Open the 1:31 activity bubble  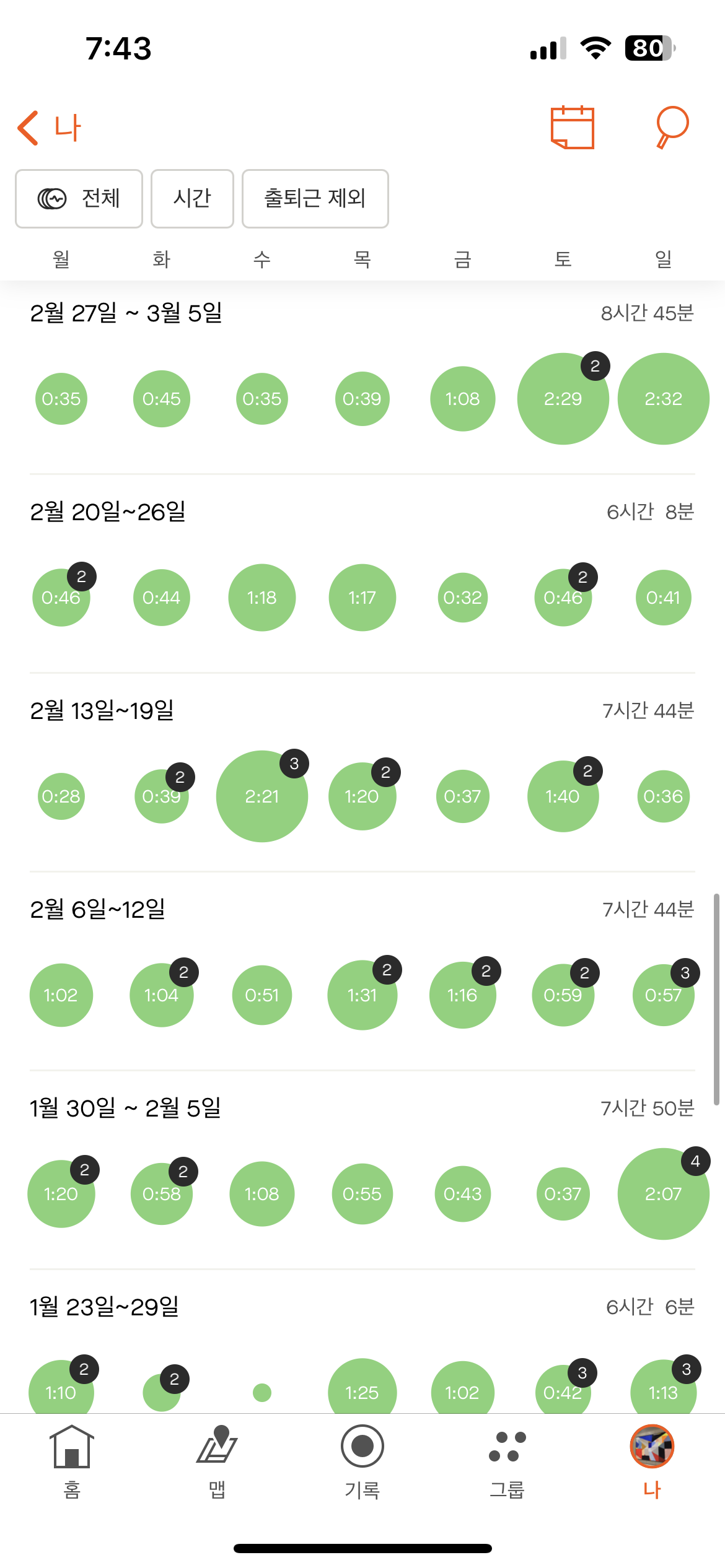[362, 995]
